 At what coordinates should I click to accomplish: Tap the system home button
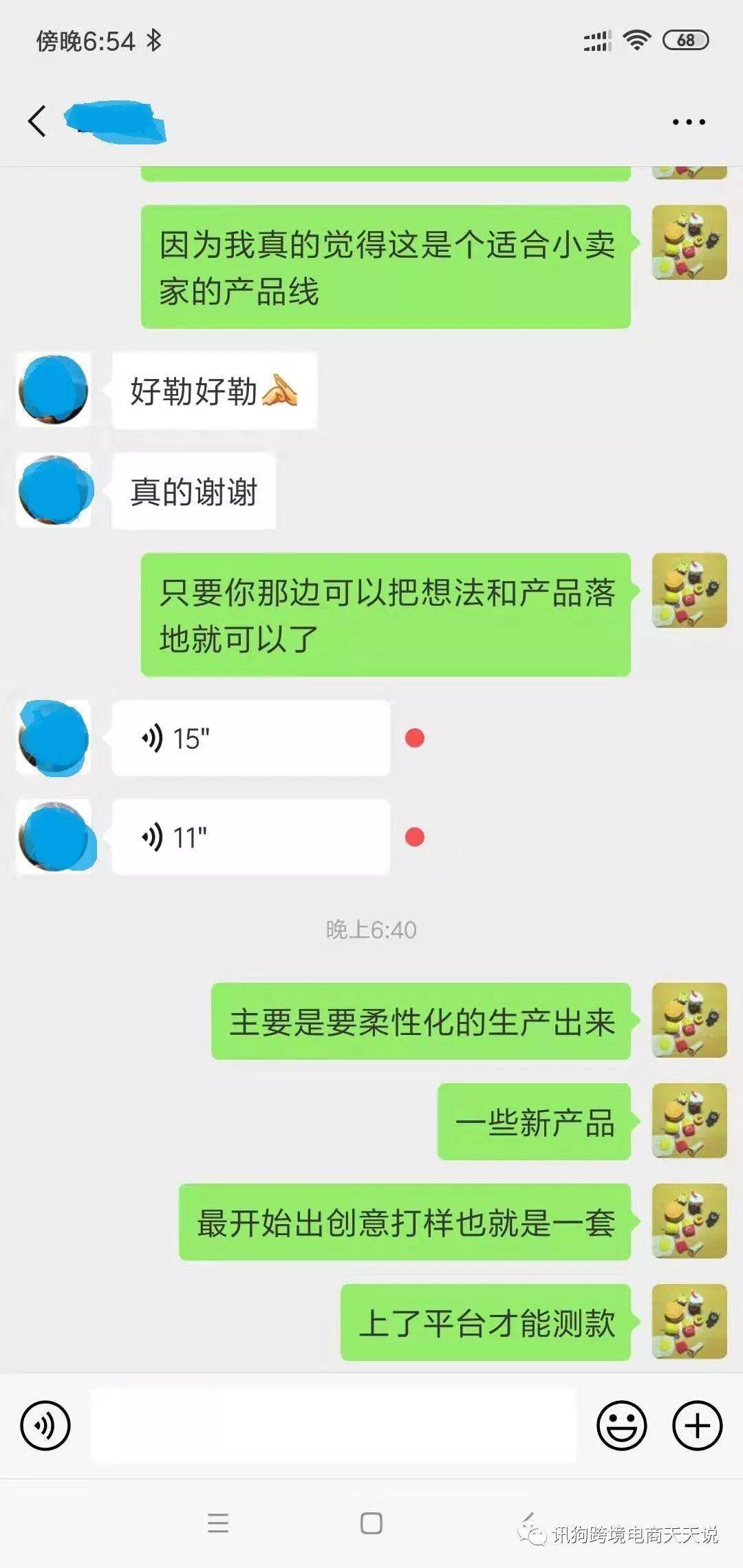371,1523
